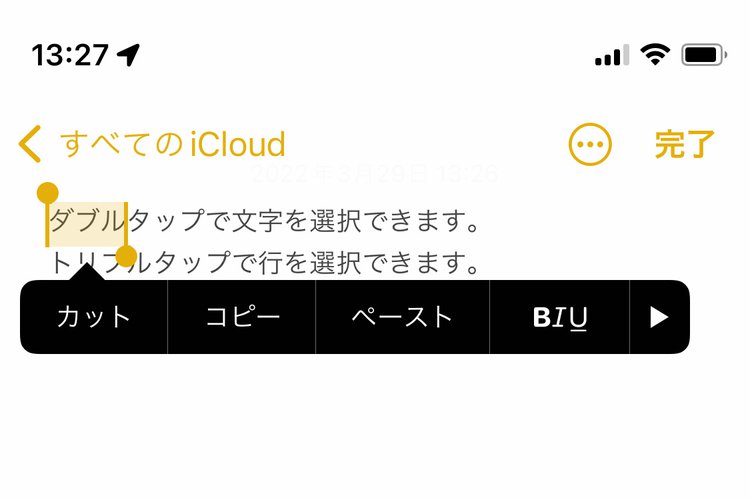Go back to すべての iCloud

pos(150,145)
